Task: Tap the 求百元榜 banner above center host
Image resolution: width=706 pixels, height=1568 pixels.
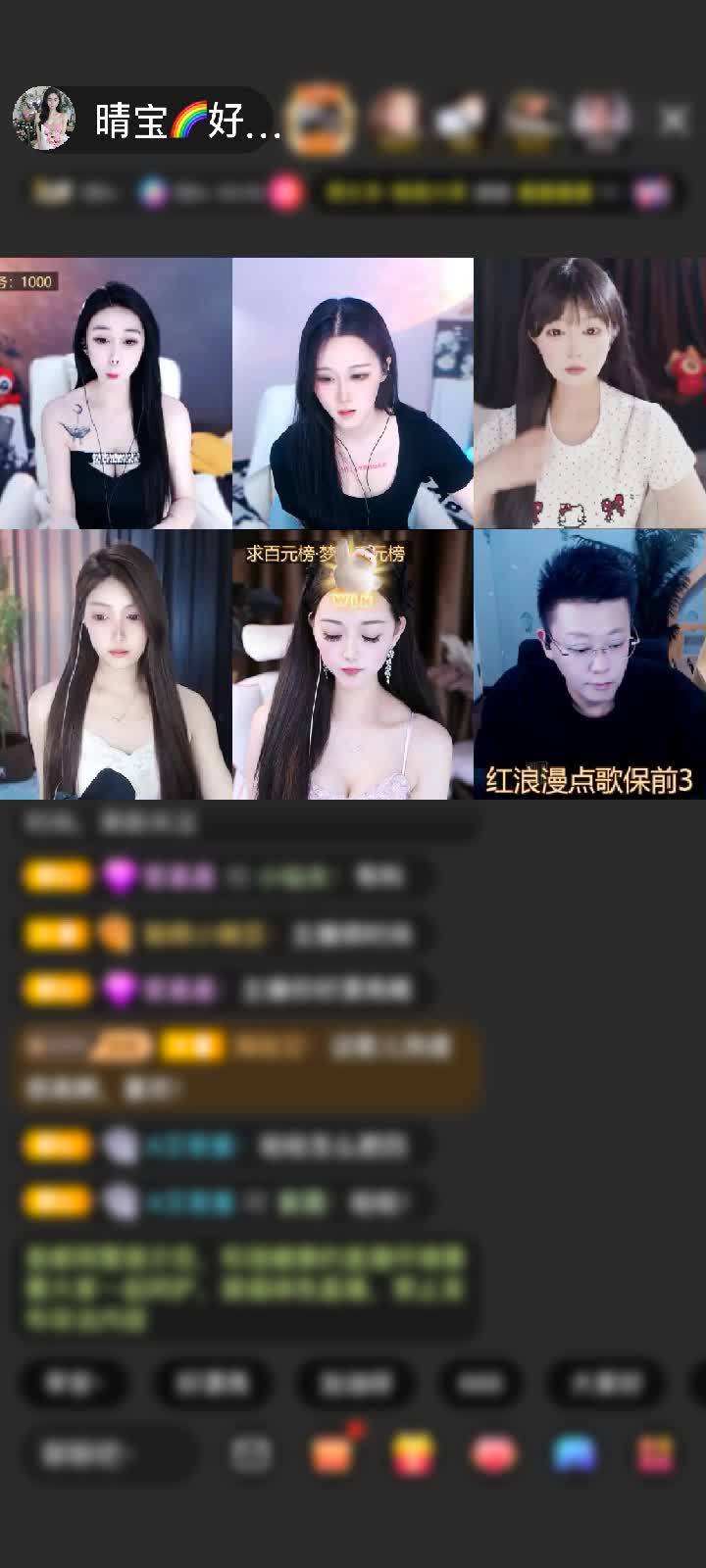Action: pyautogui.click(x=328, y=552)
